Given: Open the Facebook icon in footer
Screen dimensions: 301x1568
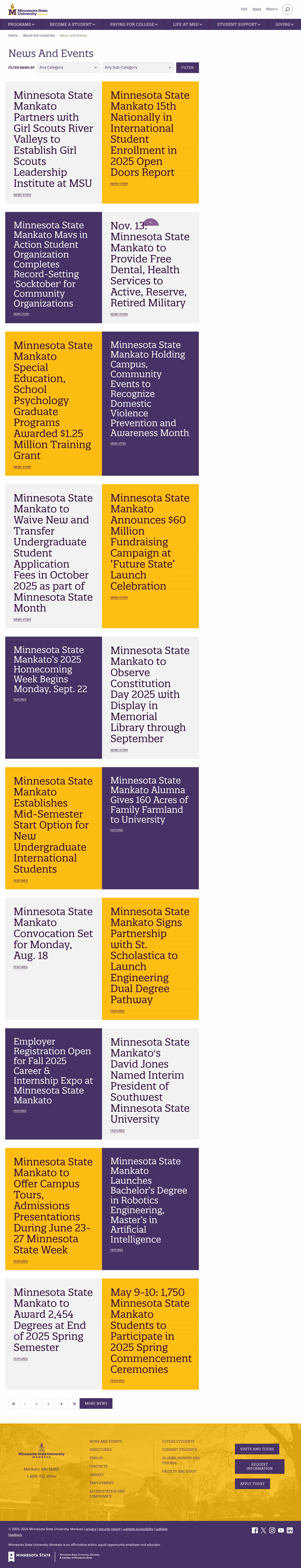Looking at the screenshot, I should tap(255, 1530).
